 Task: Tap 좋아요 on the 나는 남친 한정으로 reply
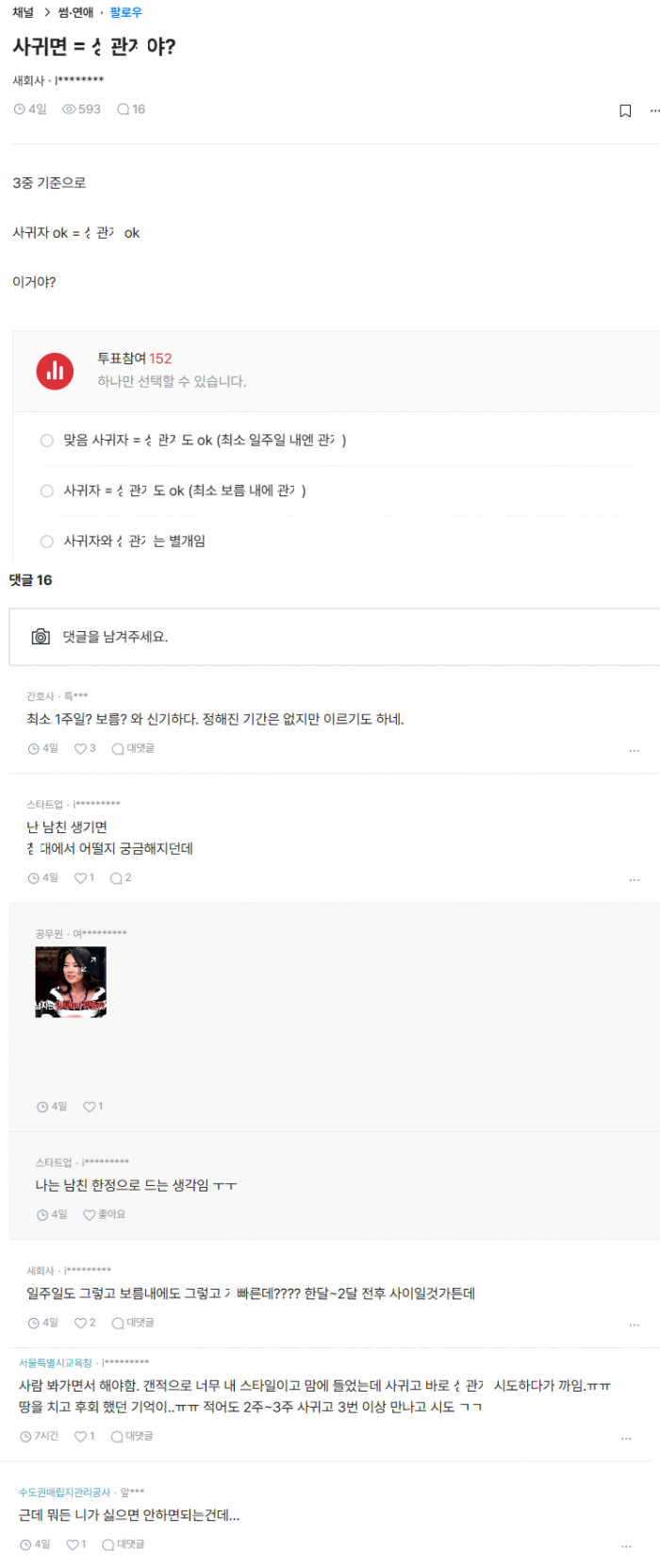click(104, 1214)
